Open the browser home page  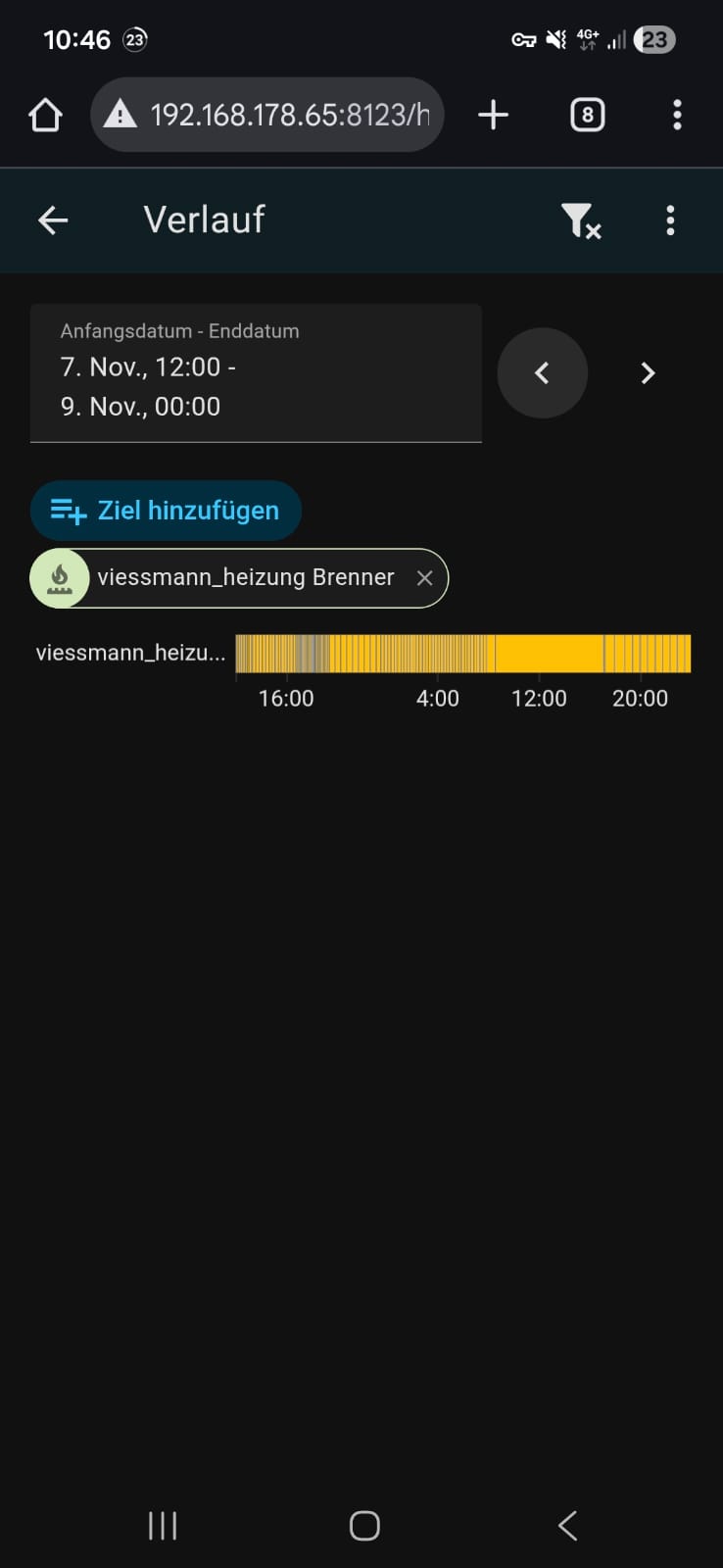[x=45, y=116]
